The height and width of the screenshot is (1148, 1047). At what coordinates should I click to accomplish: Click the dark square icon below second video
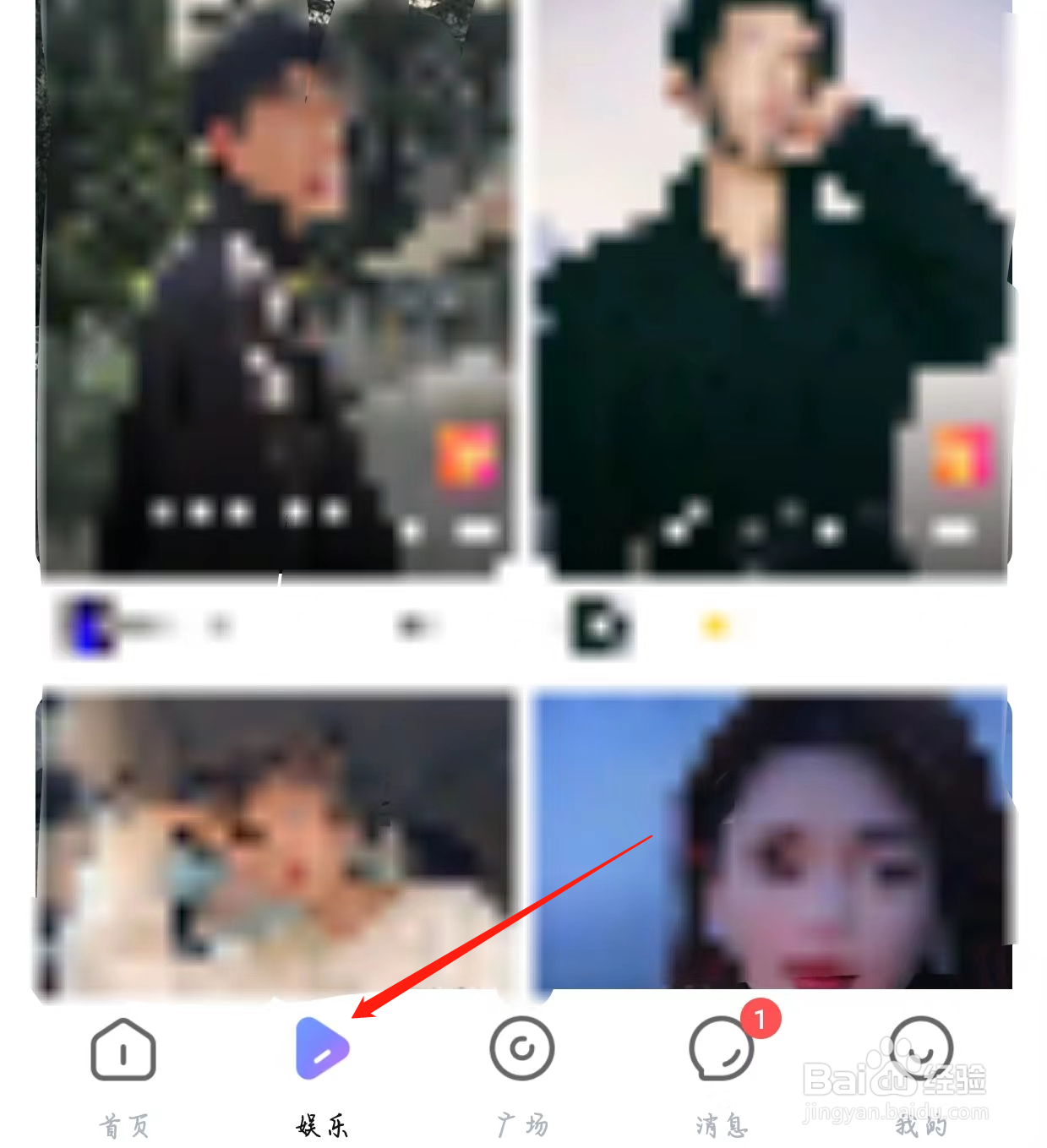pos(600,625)
